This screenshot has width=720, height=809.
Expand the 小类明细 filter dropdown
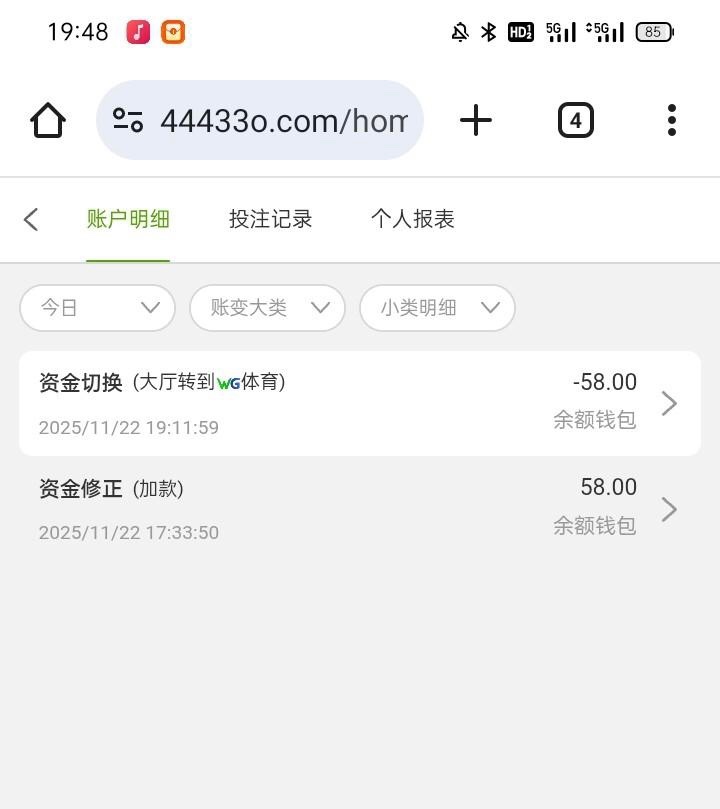[x=437, y=308]
